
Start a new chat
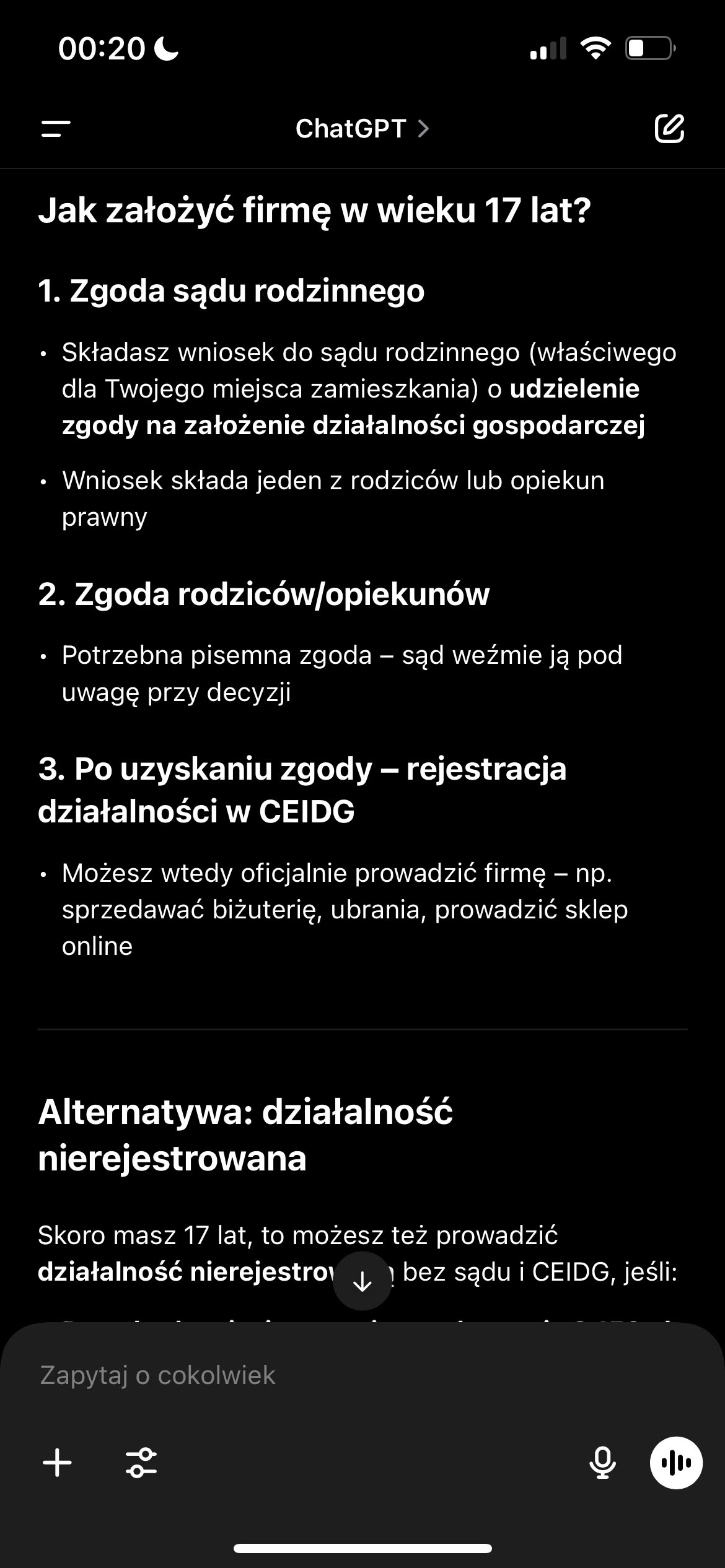669,129
